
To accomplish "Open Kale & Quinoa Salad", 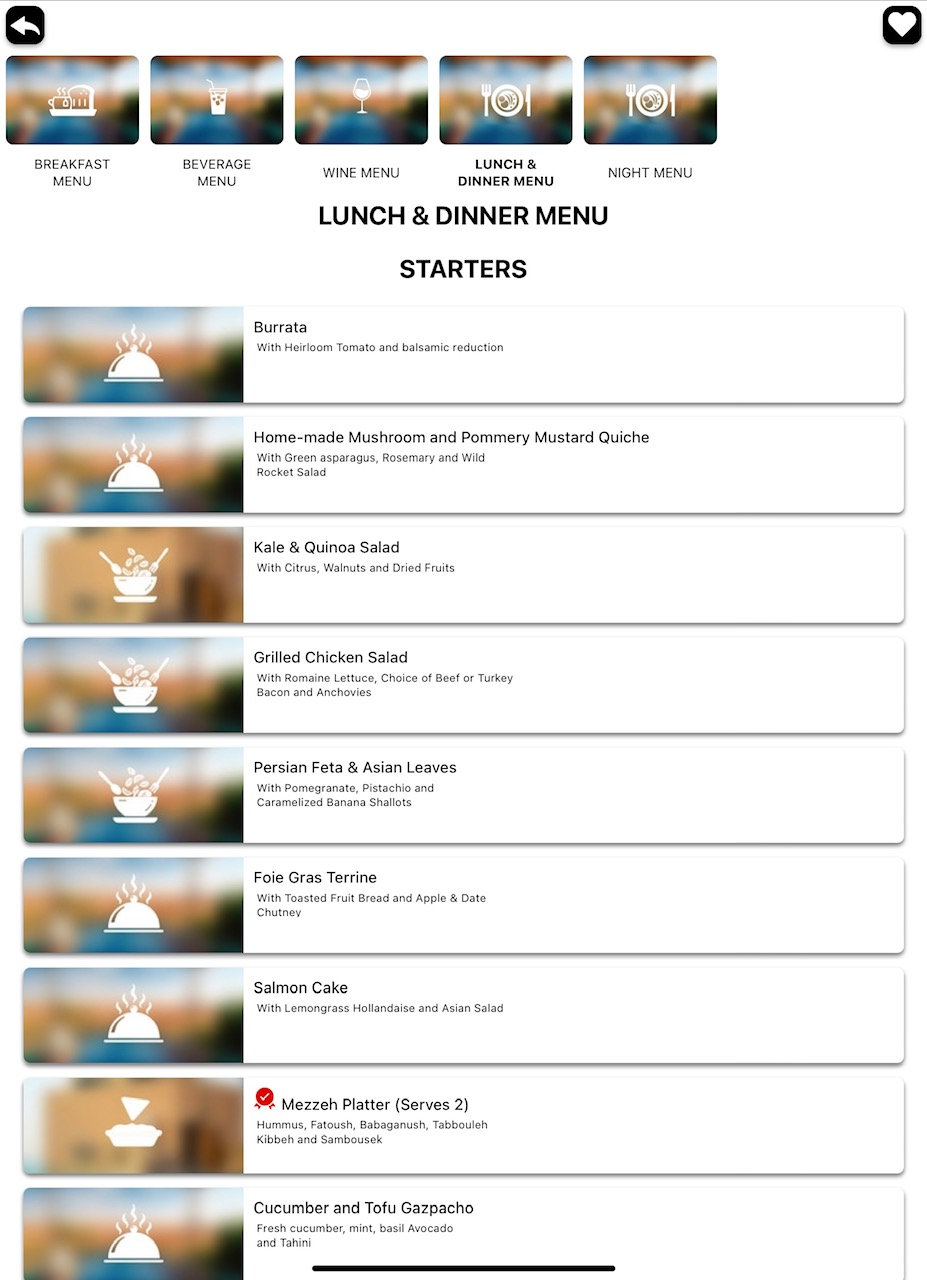I will pyautogui.click(x=463, y=575).
